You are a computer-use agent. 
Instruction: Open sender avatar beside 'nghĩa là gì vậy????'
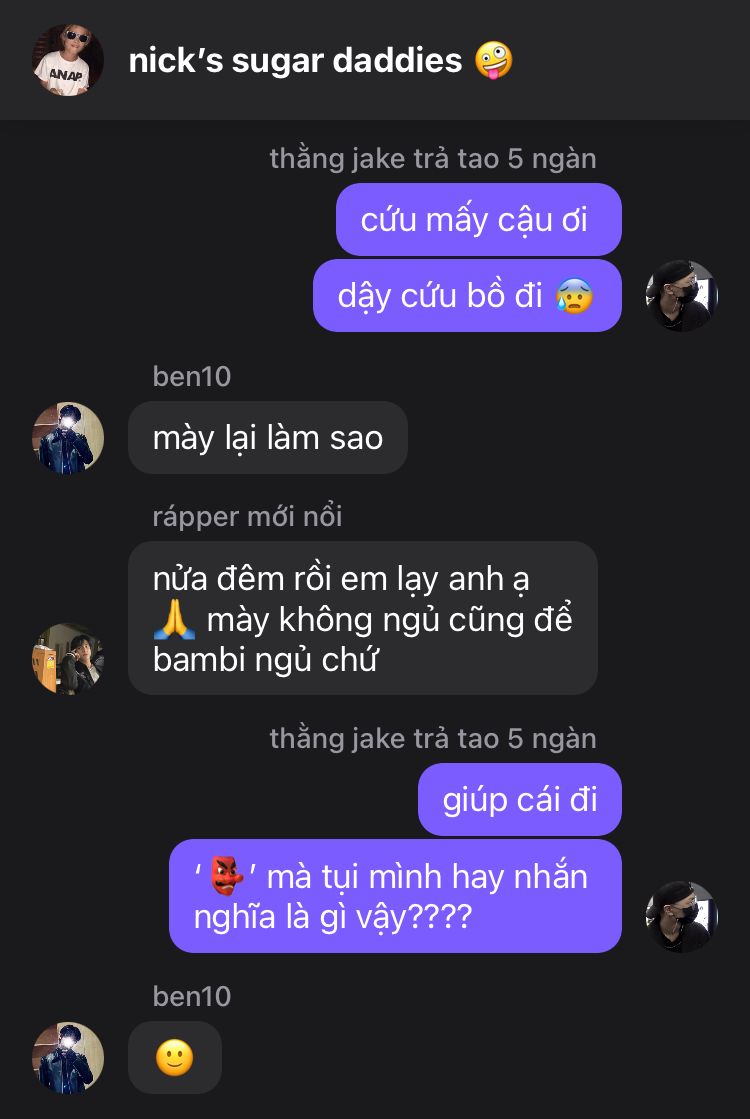681,916
